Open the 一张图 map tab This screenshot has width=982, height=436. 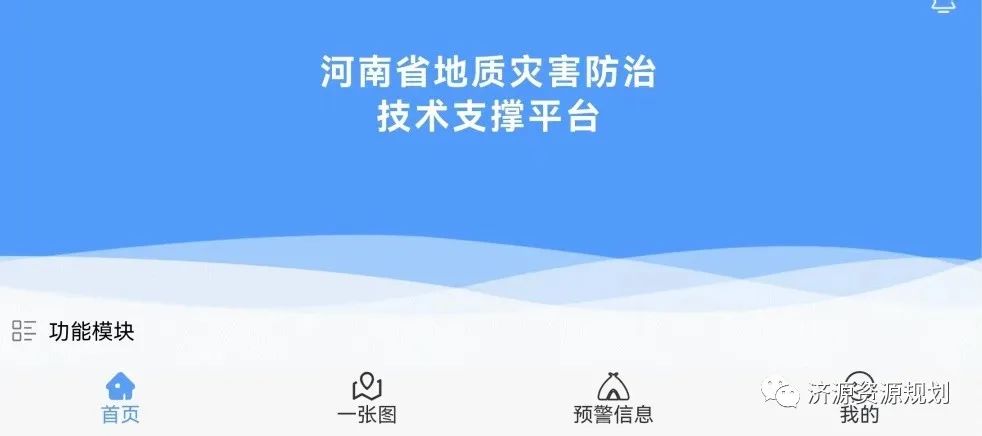(367, 397)
